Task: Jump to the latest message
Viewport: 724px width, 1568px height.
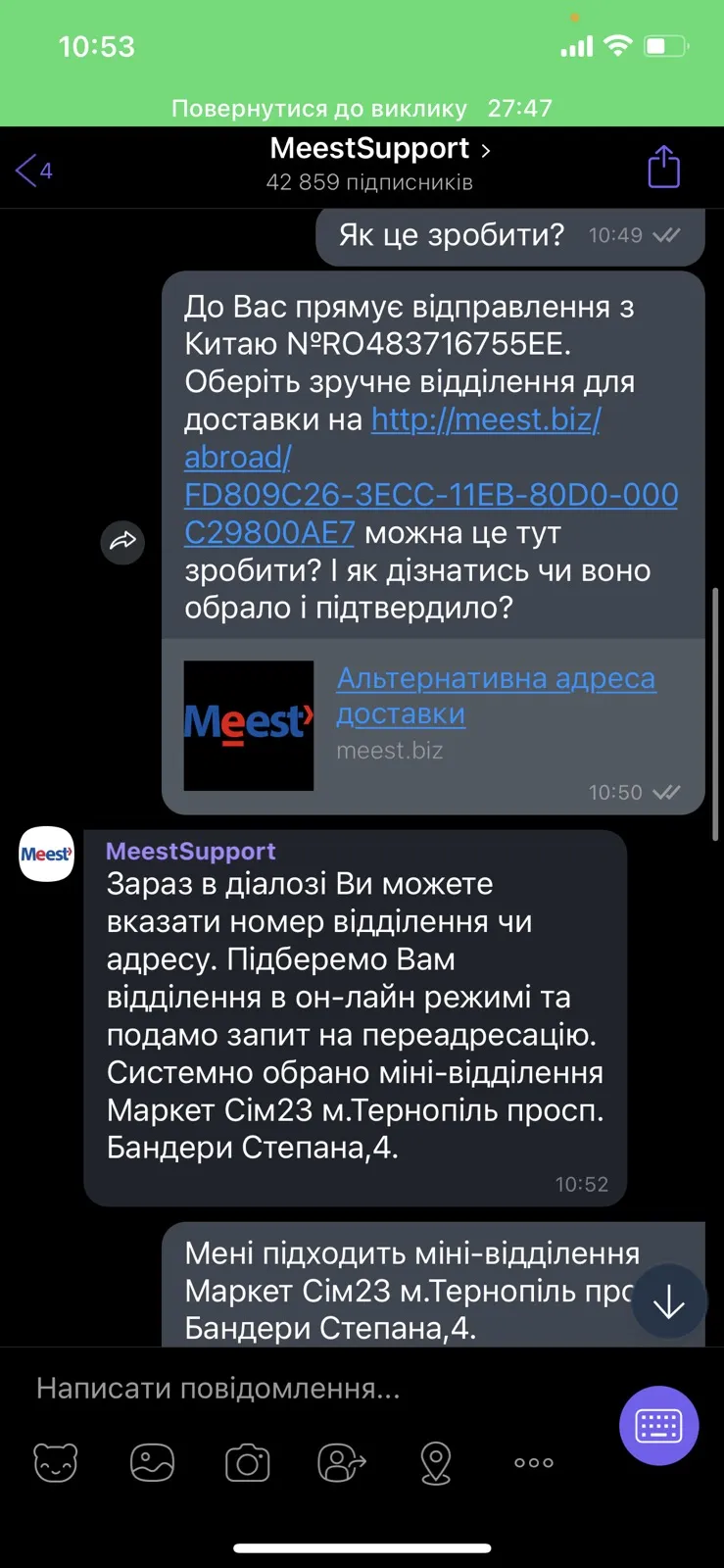Action: pos(668,1301)
